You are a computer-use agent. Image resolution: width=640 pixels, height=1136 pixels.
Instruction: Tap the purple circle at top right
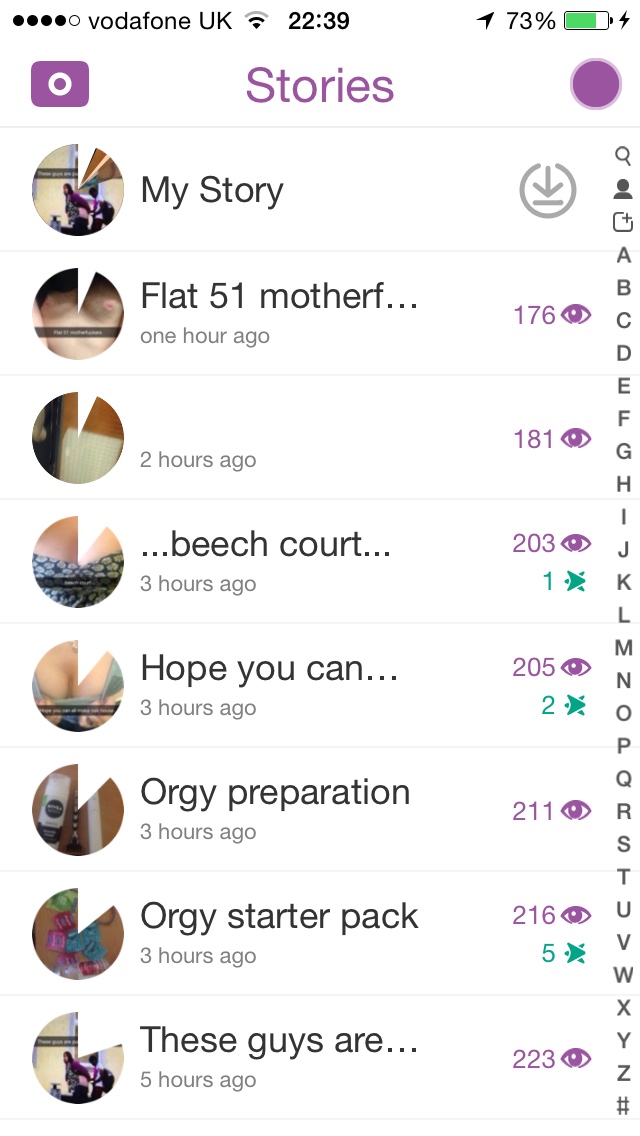[x=595, y=84]
